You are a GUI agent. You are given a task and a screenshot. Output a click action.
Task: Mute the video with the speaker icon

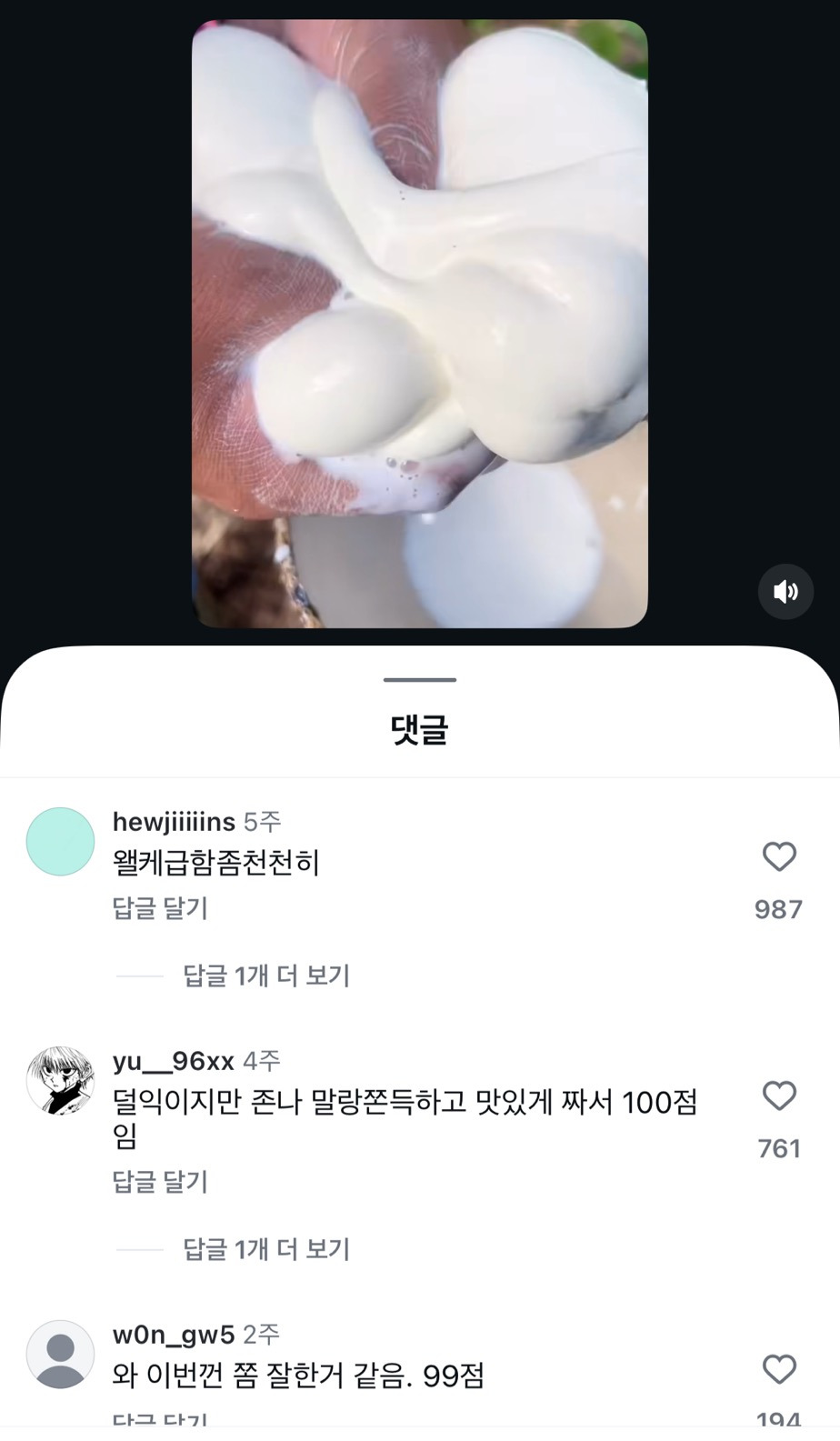(785, 592)
